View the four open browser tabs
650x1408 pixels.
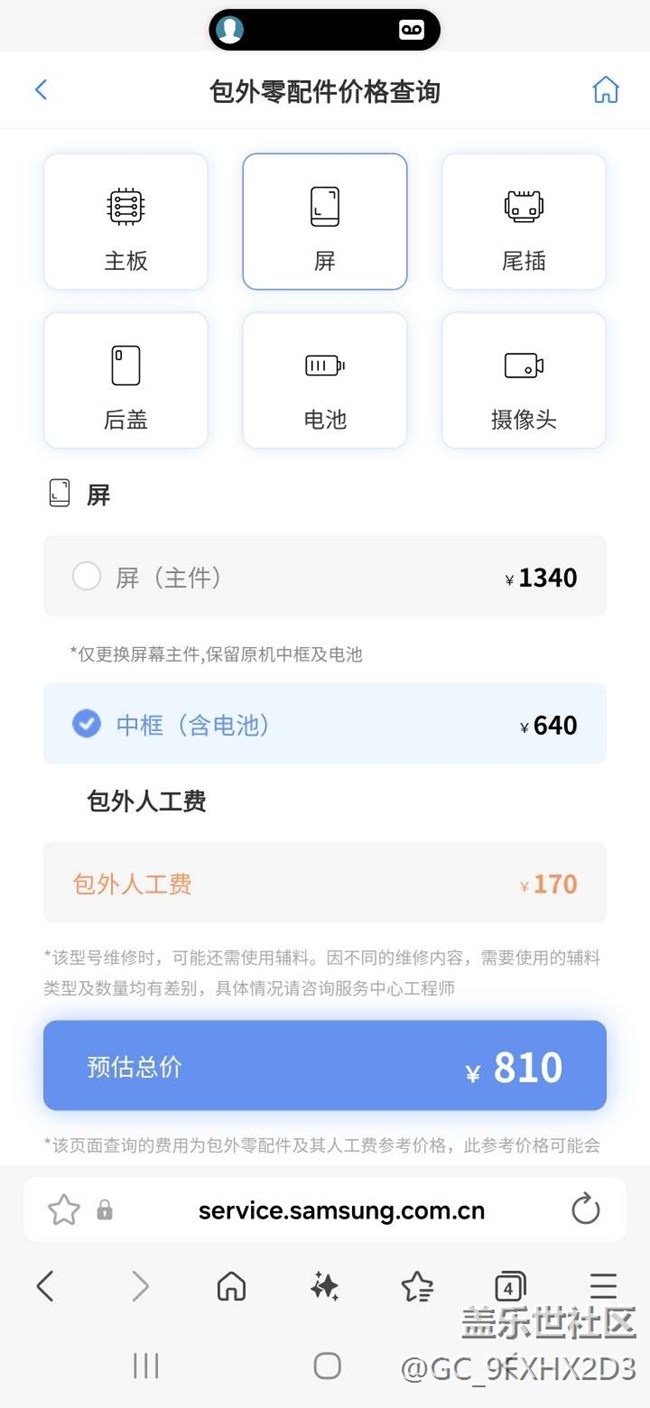tap(509, 1286)
